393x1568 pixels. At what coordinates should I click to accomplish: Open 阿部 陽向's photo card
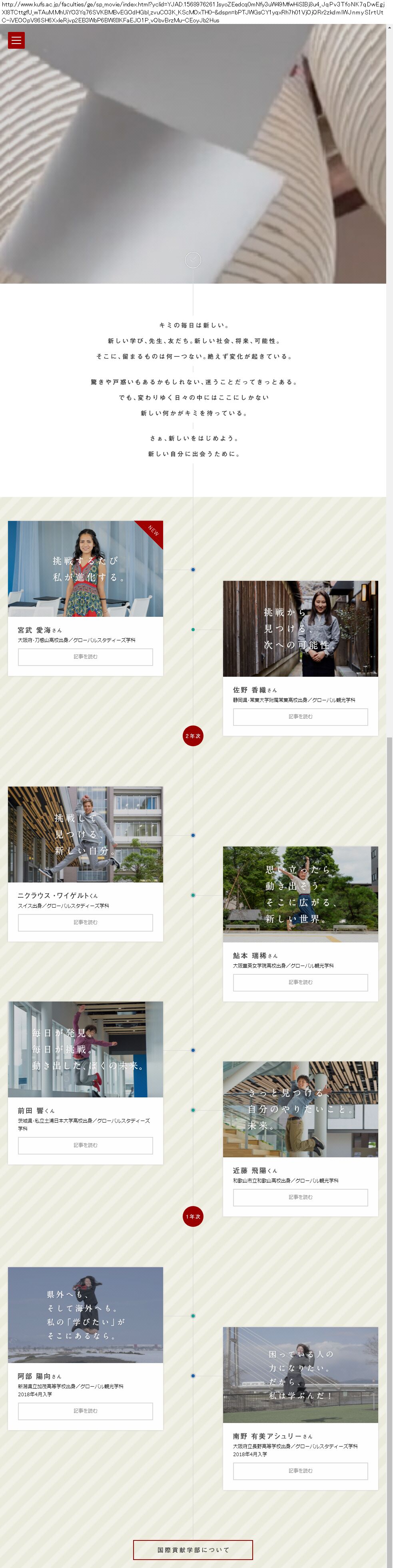85,1315
